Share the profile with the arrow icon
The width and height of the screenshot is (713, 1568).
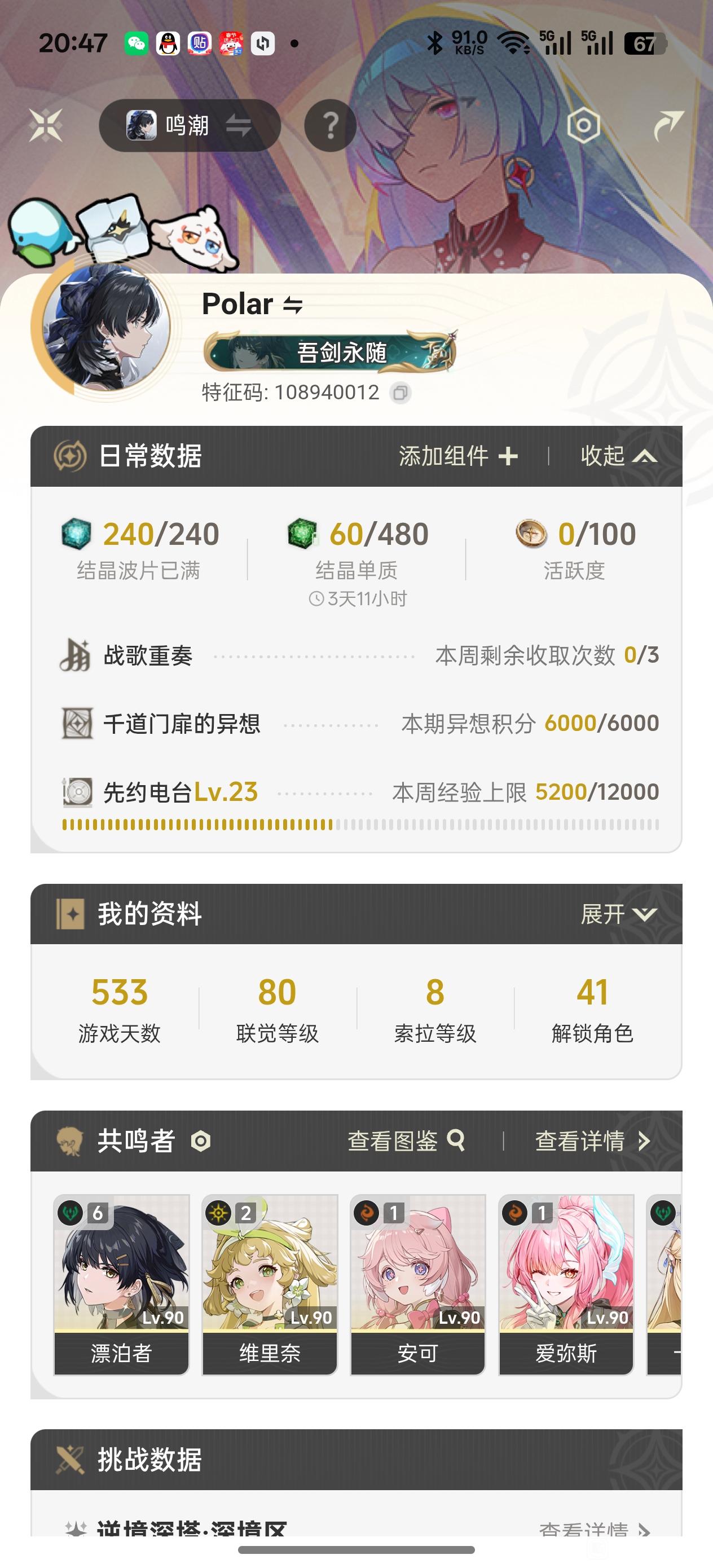pyautogui.click(x=668, y=125)
